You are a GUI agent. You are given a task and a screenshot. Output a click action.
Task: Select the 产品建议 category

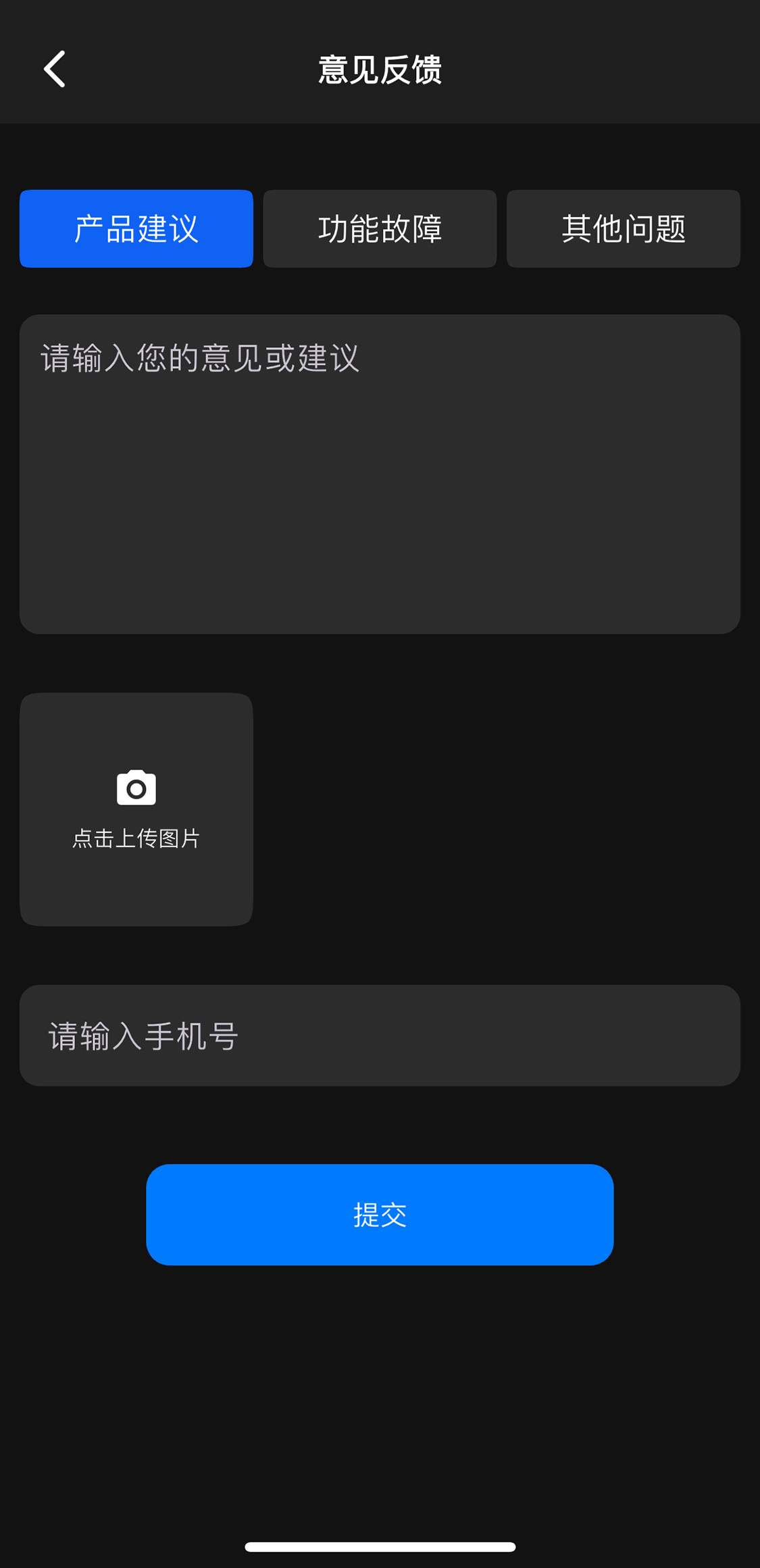[x=136, y=229]
